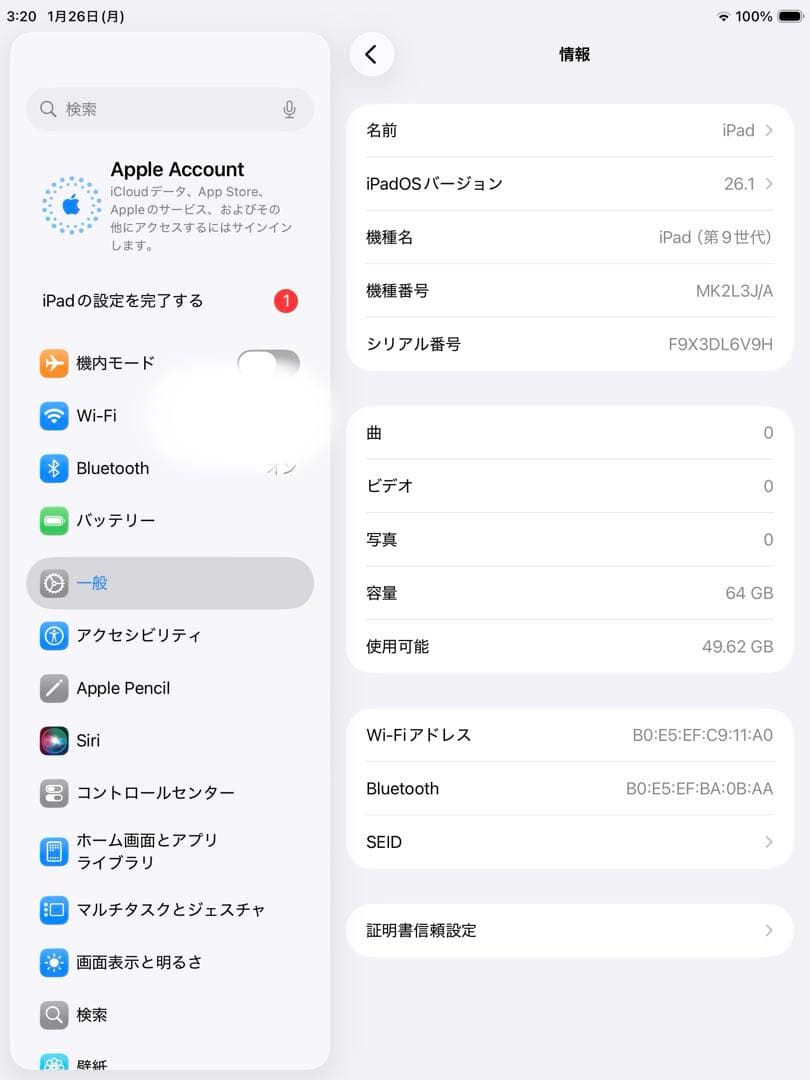Open the iPadOSバージョン detail row
810x1080 pixels.
point(569,183)
